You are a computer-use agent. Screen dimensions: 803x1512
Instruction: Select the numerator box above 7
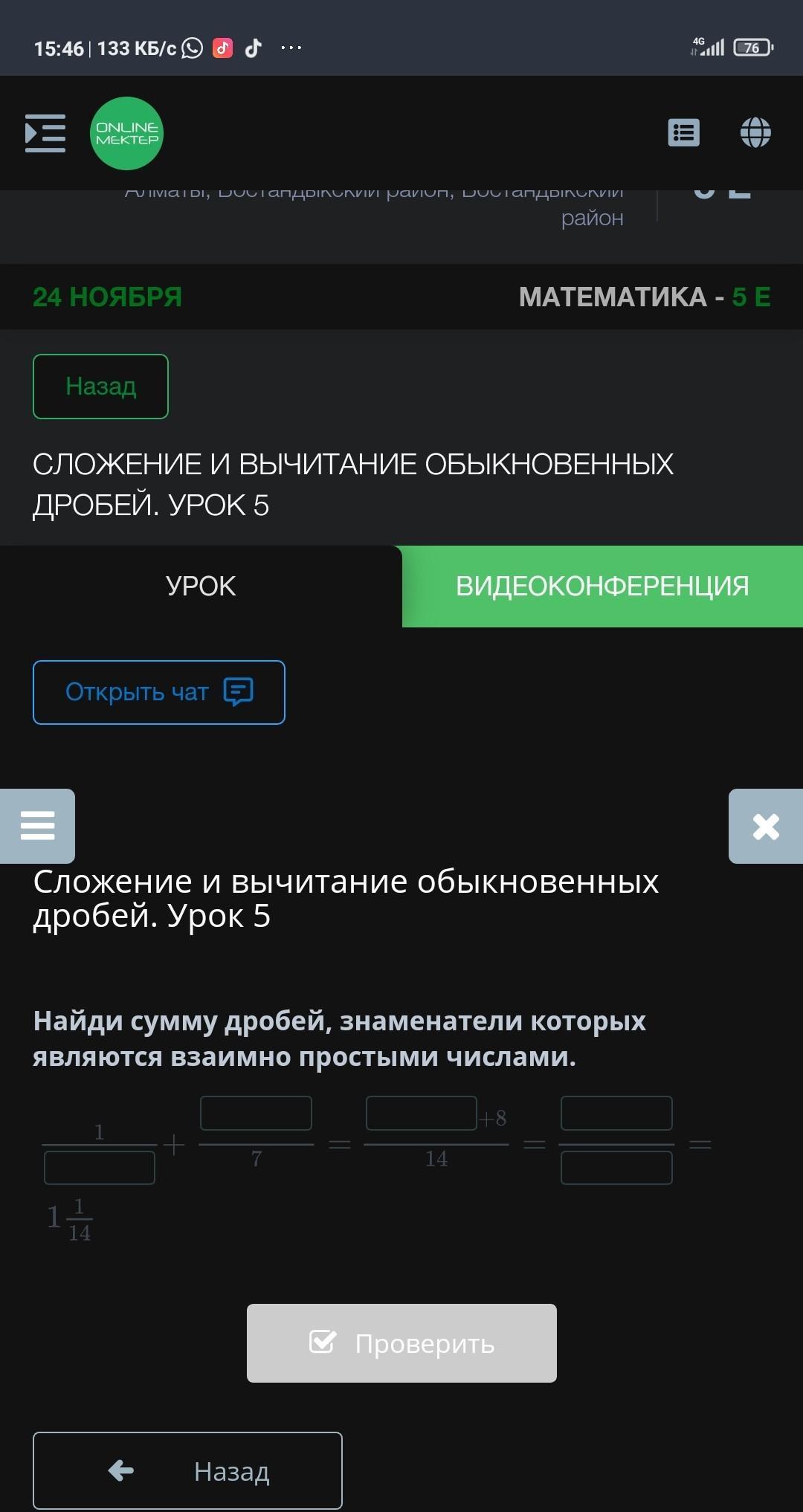(x=256, y=1113)
